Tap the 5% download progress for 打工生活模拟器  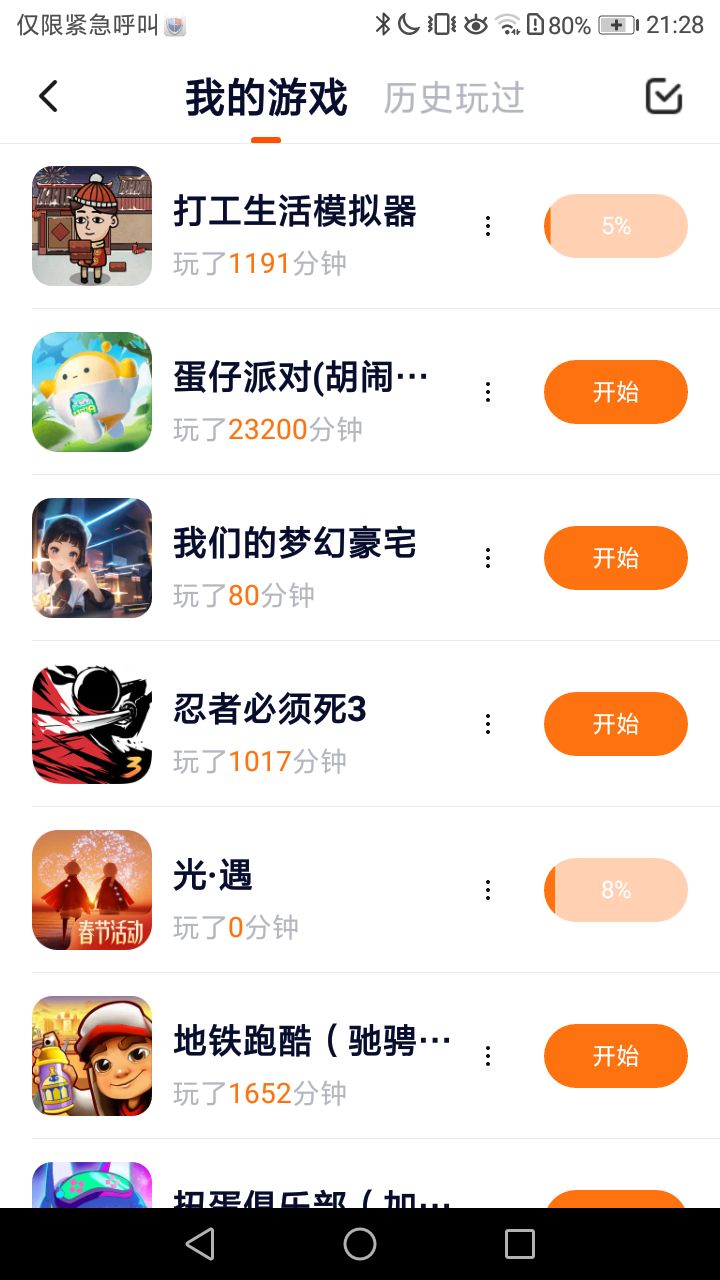click(615, 226)
